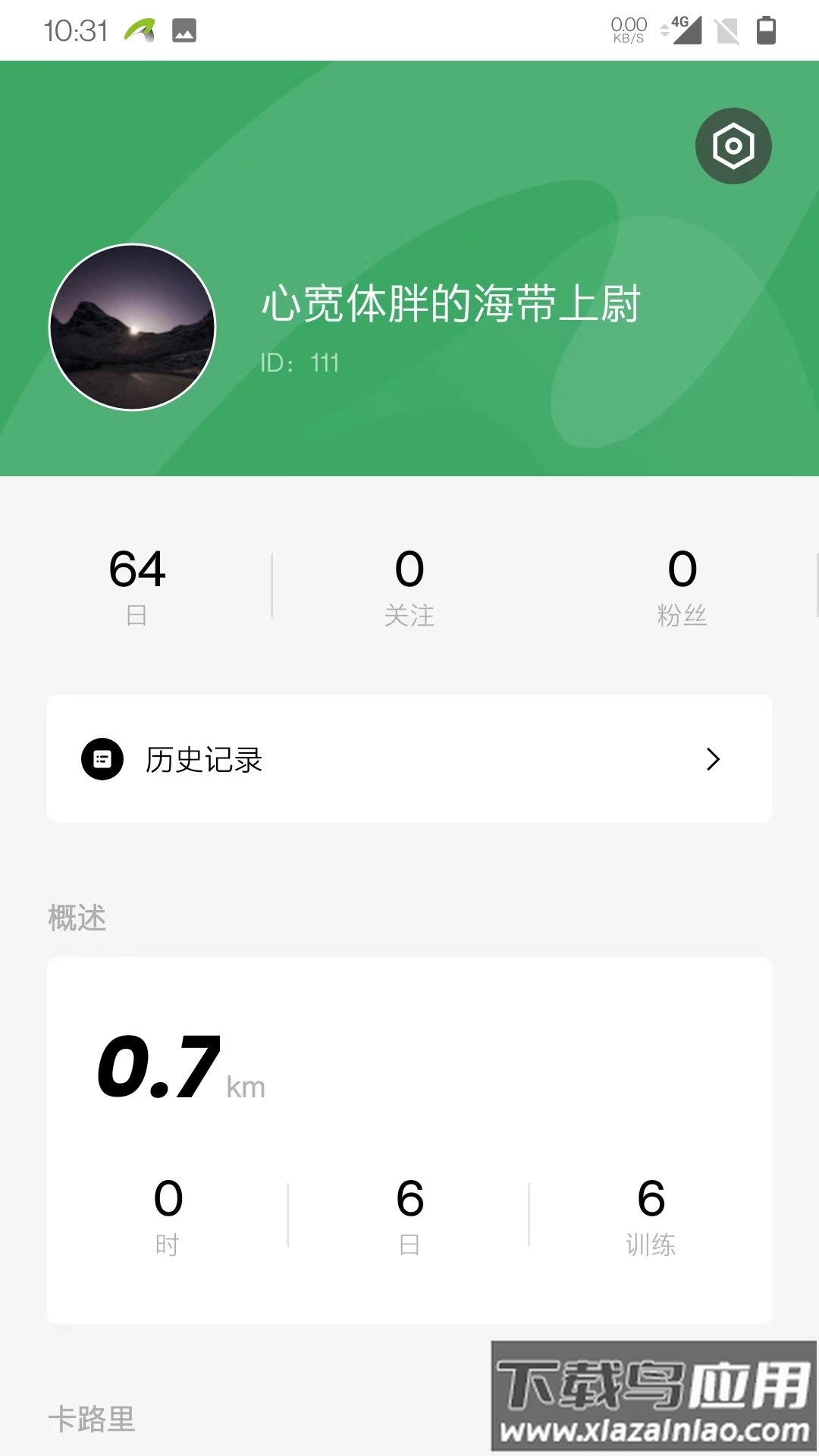Expand the 历史记录 entry via chevron

[x=711, y=758]
